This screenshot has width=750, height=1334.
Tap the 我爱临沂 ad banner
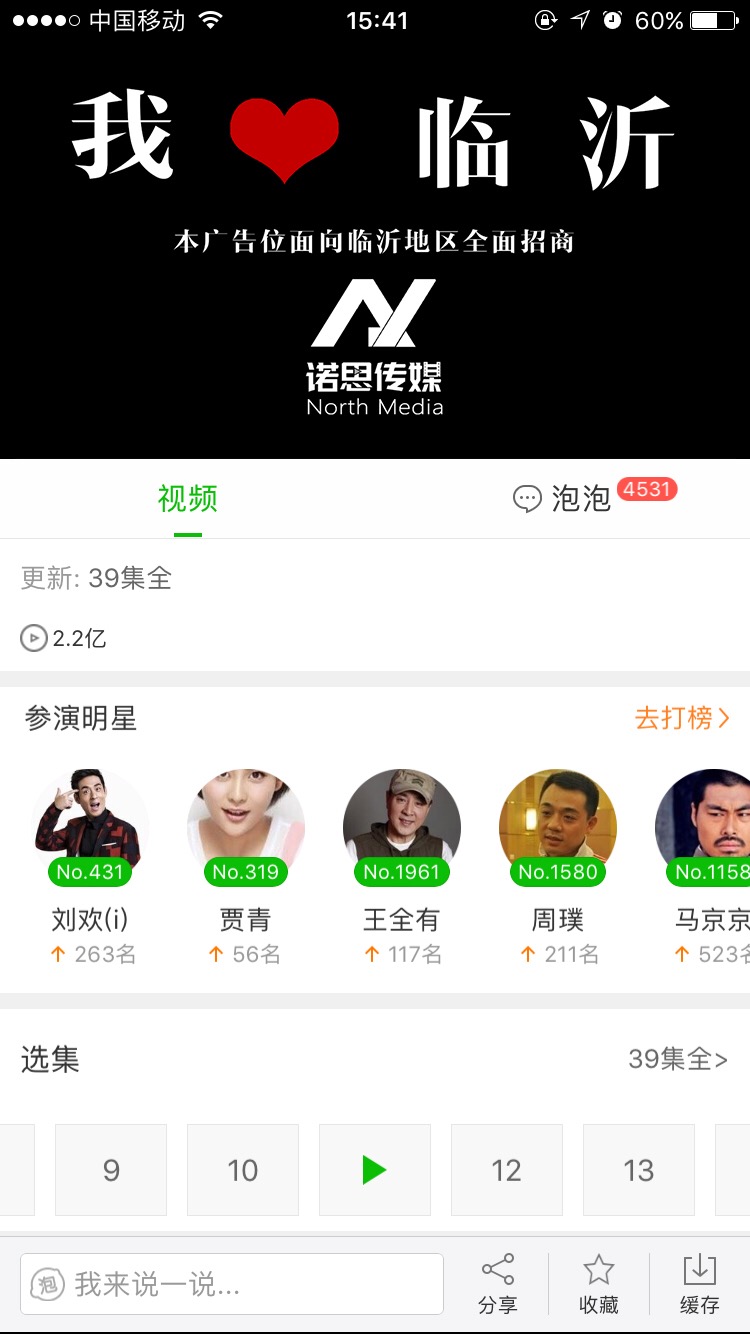click(x=375, y=250)
